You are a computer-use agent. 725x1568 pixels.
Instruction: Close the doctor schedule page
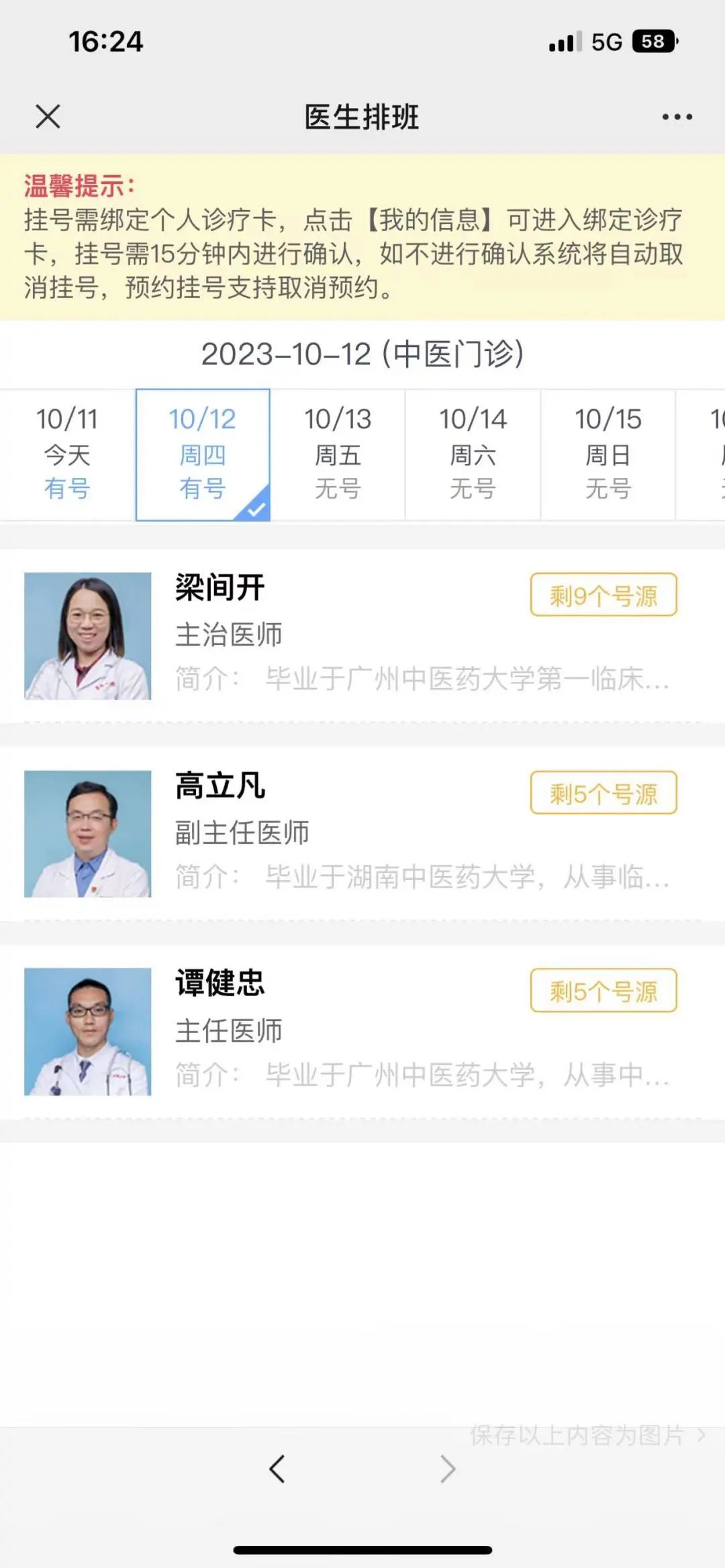coord(48,116)
